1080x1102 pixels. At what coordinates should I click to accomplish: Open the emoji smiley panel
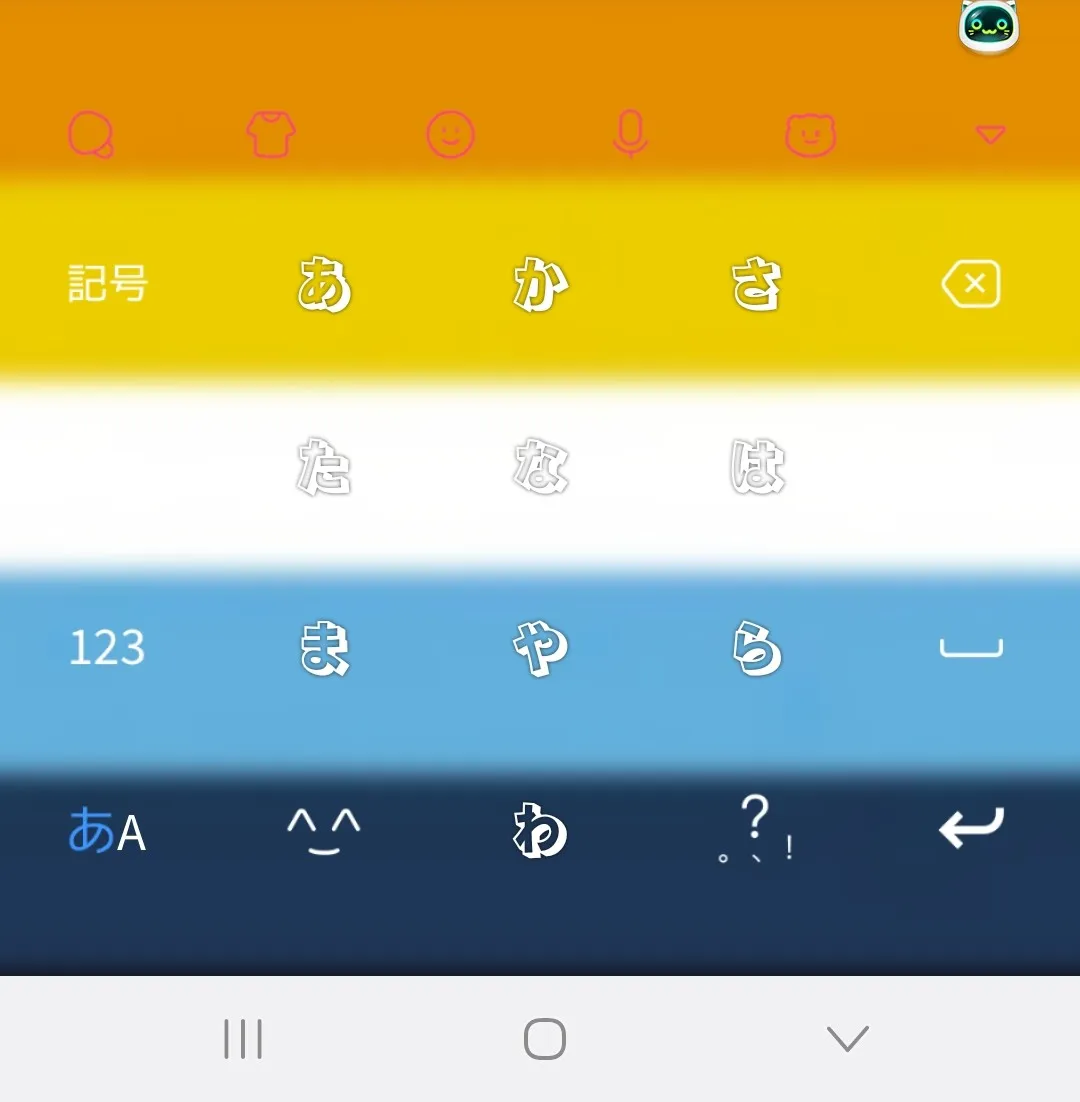[450, 134]
